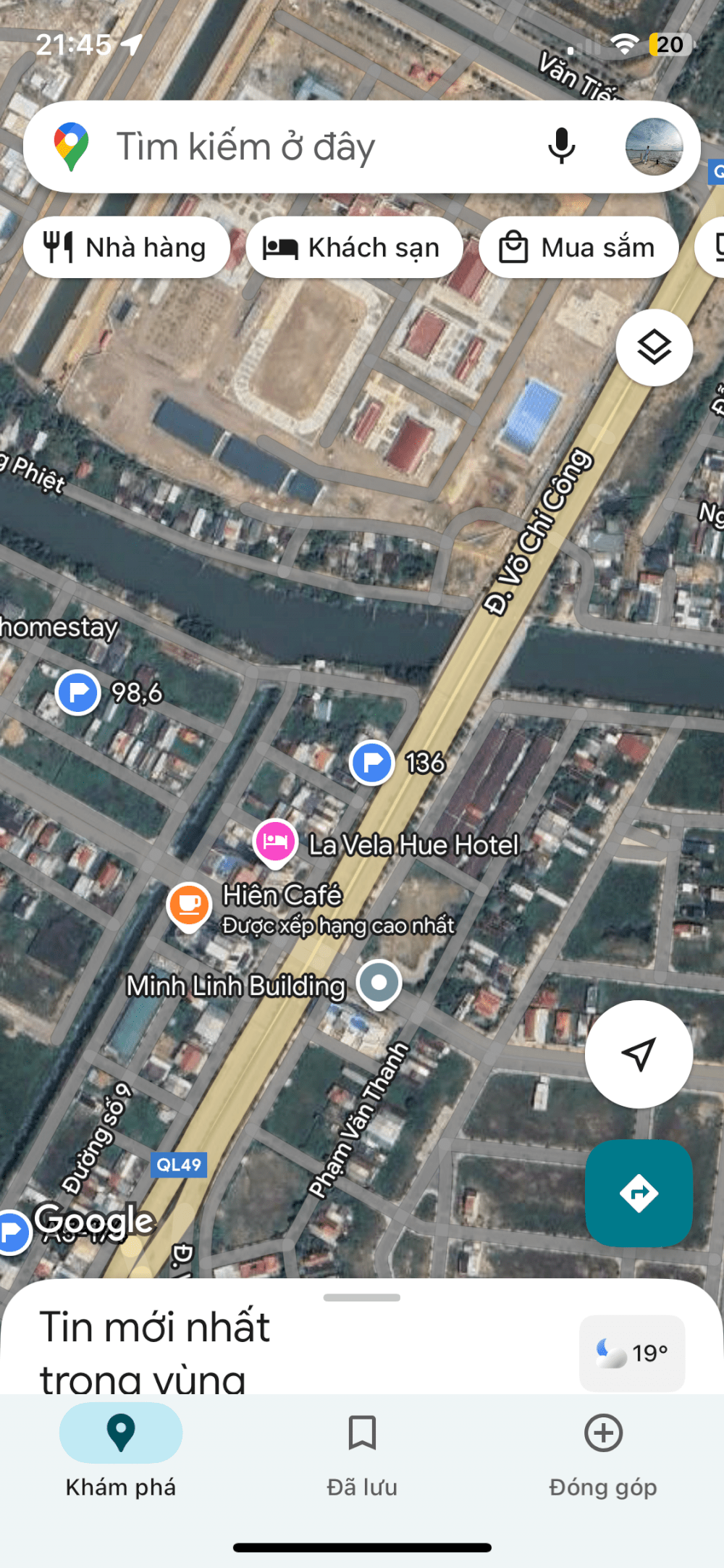This screenshot has height=1568, width=724.
Task: Open the directions button
Action: 639,1193
